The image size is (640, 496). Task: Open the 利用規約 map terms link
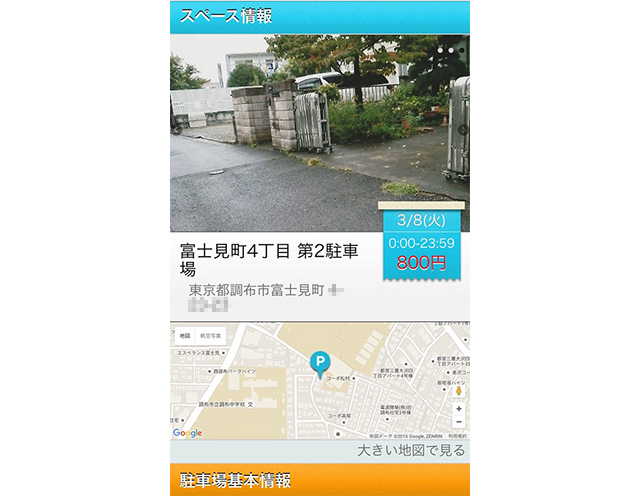455,436
